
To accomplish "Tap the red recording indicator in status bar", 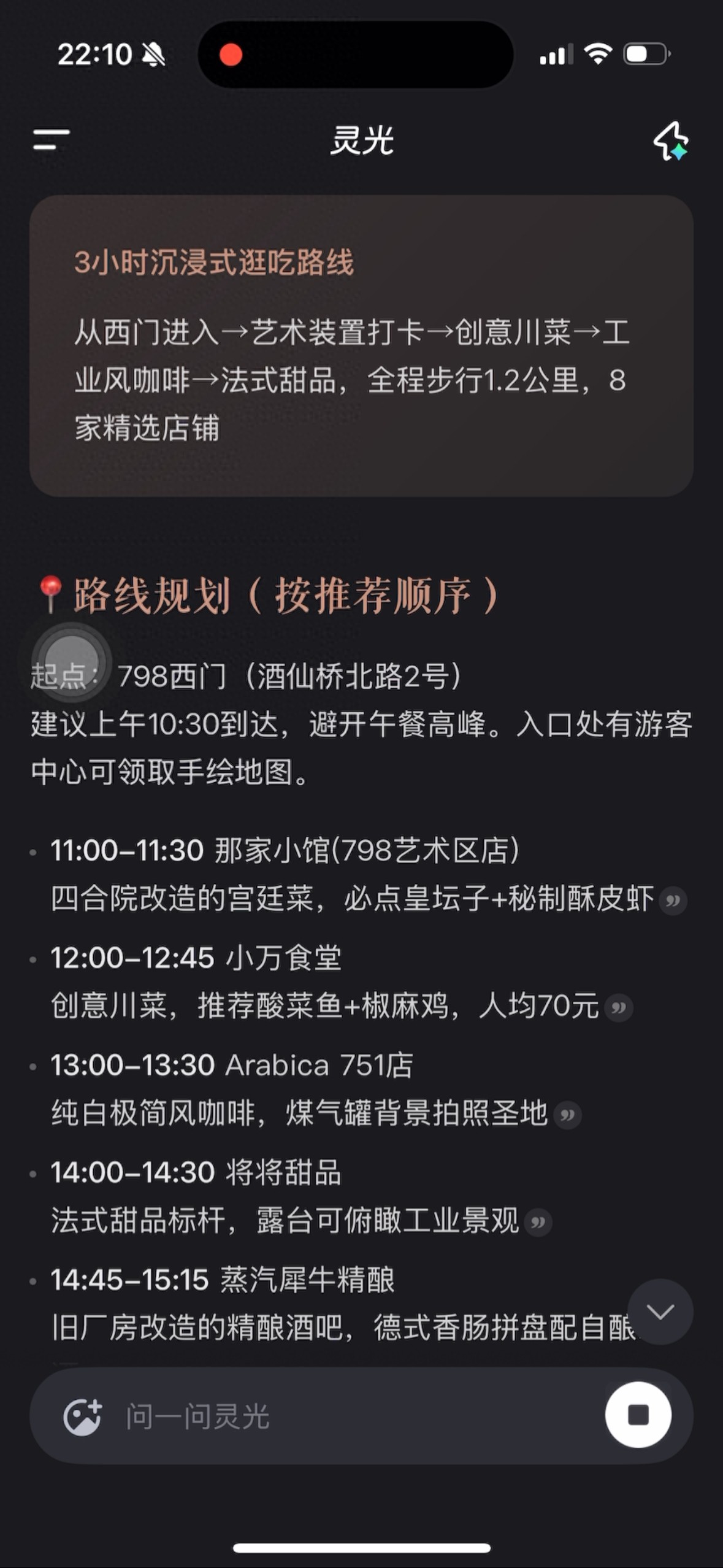I will tap(232, 55).
